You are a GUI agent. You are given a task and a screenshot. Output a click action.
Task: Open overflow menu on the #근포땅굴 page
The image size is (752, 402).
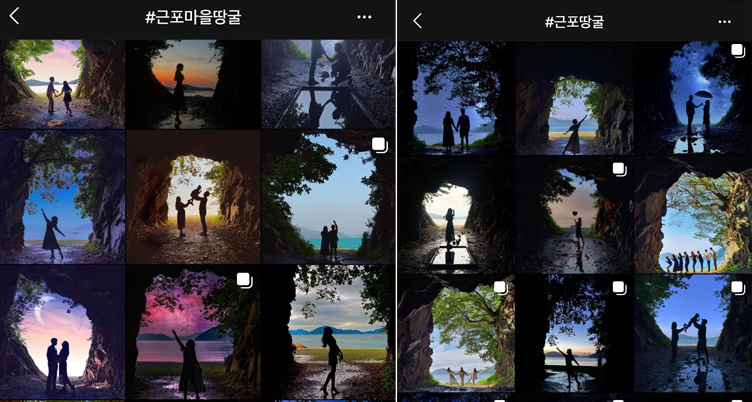[725, 21]
